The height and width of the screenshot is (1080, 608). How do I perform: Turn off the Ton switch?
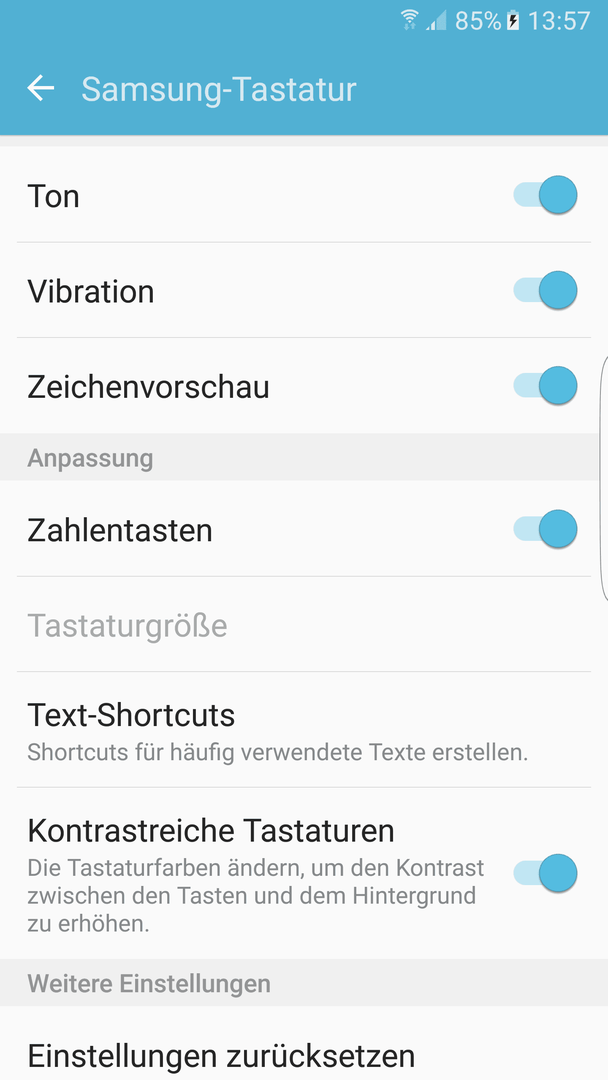(545, 195)
